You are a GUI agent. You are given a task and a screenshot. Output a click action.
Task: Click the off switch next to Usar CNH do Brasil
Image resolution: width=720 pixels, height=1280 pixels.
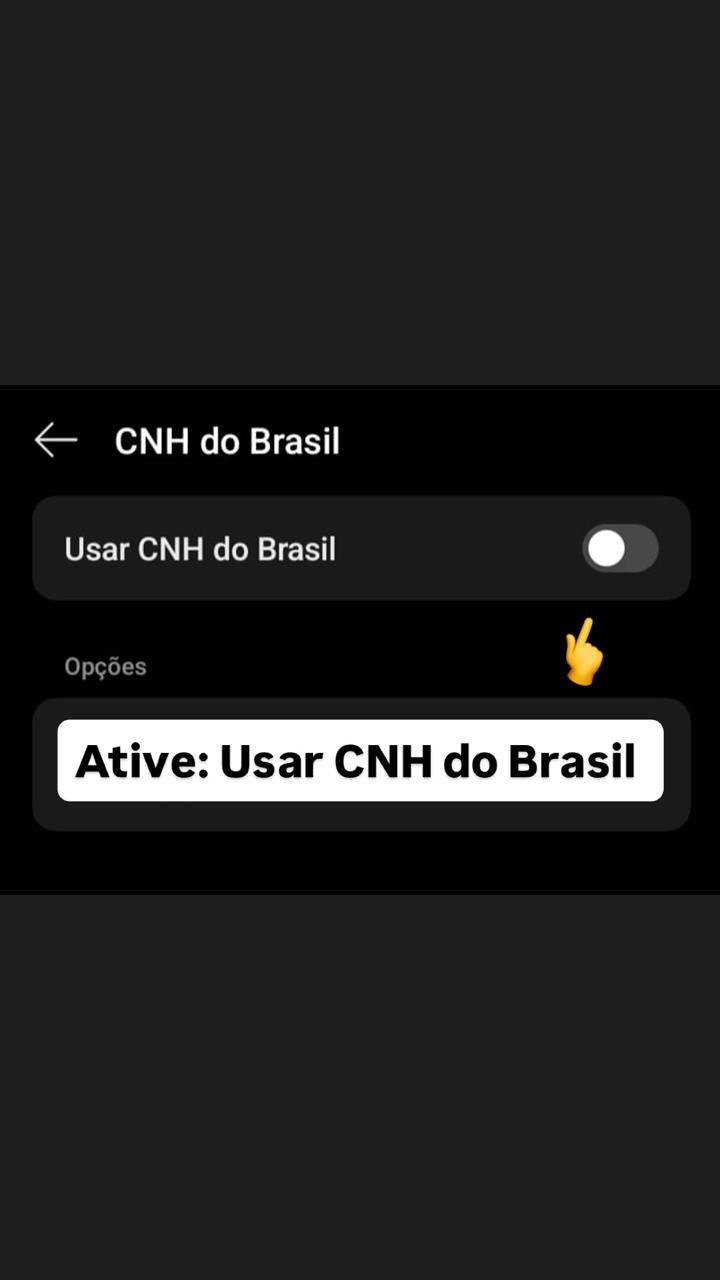pyautogui.click(x=619, y=548)
